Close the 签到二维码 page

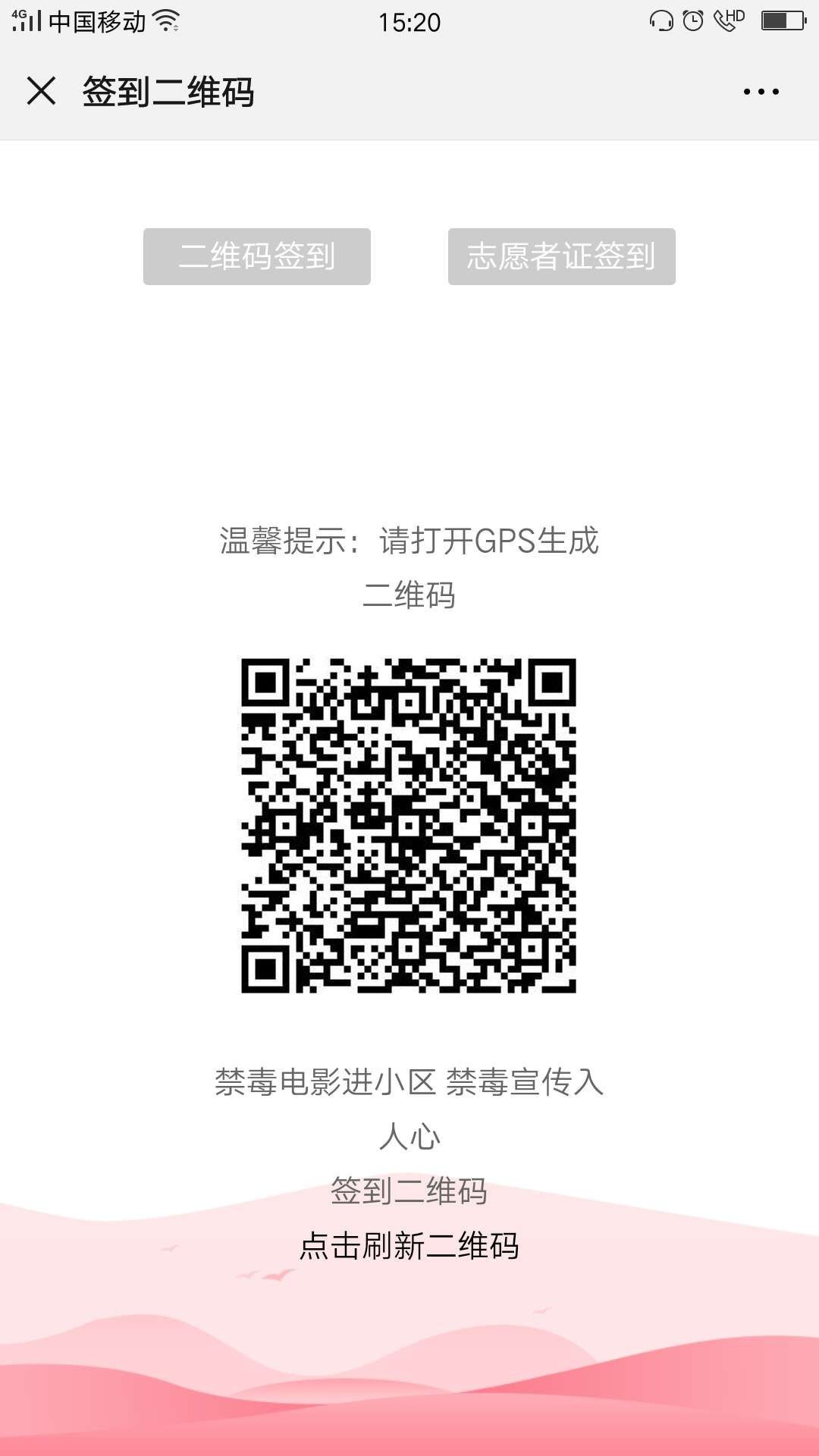[x=42, y=91]
